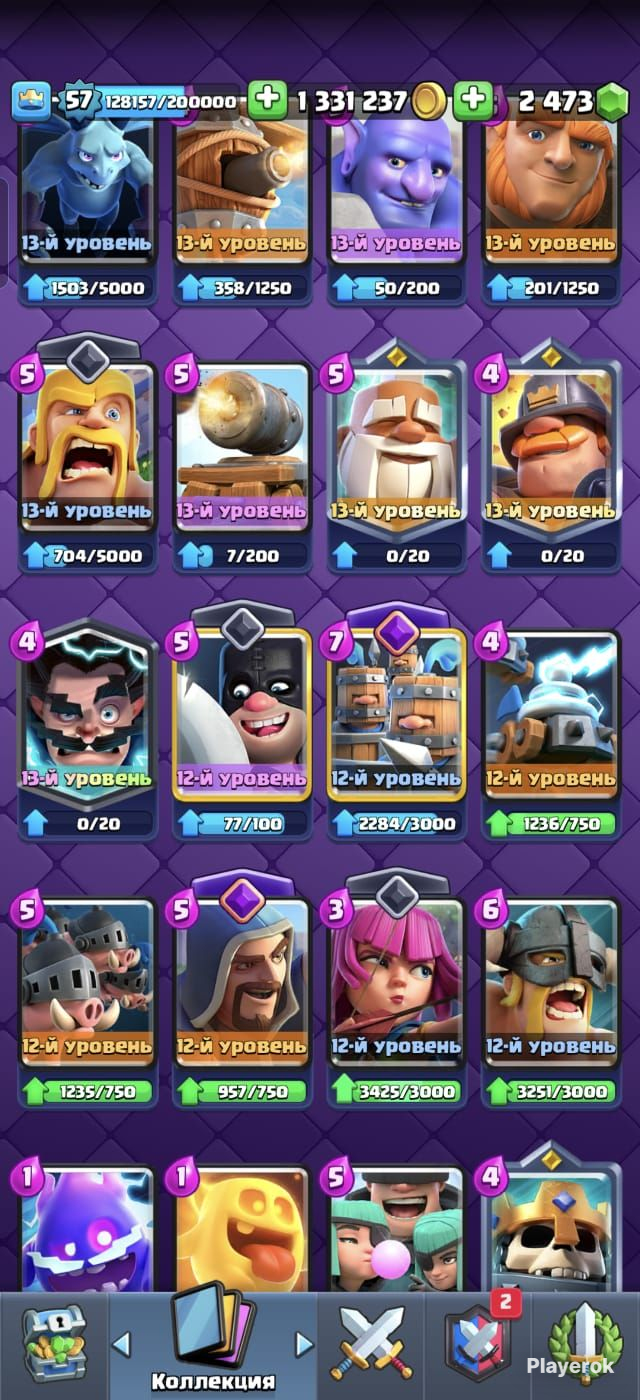640x1400 pixels.
Task: Tap the plus button next to gold coins
Action: tap(267, 101)
